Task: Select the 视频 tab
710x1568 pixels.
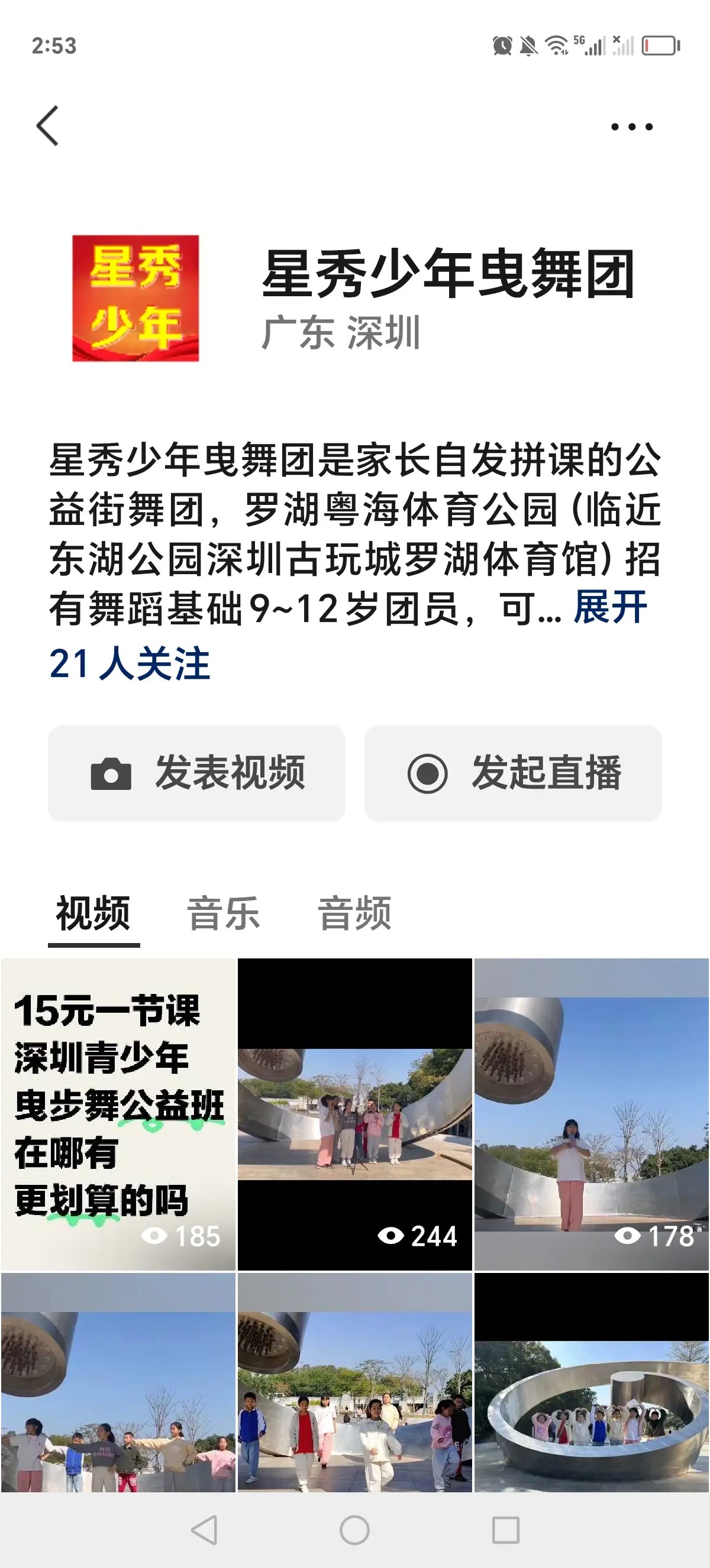Action: coord(93,913)
